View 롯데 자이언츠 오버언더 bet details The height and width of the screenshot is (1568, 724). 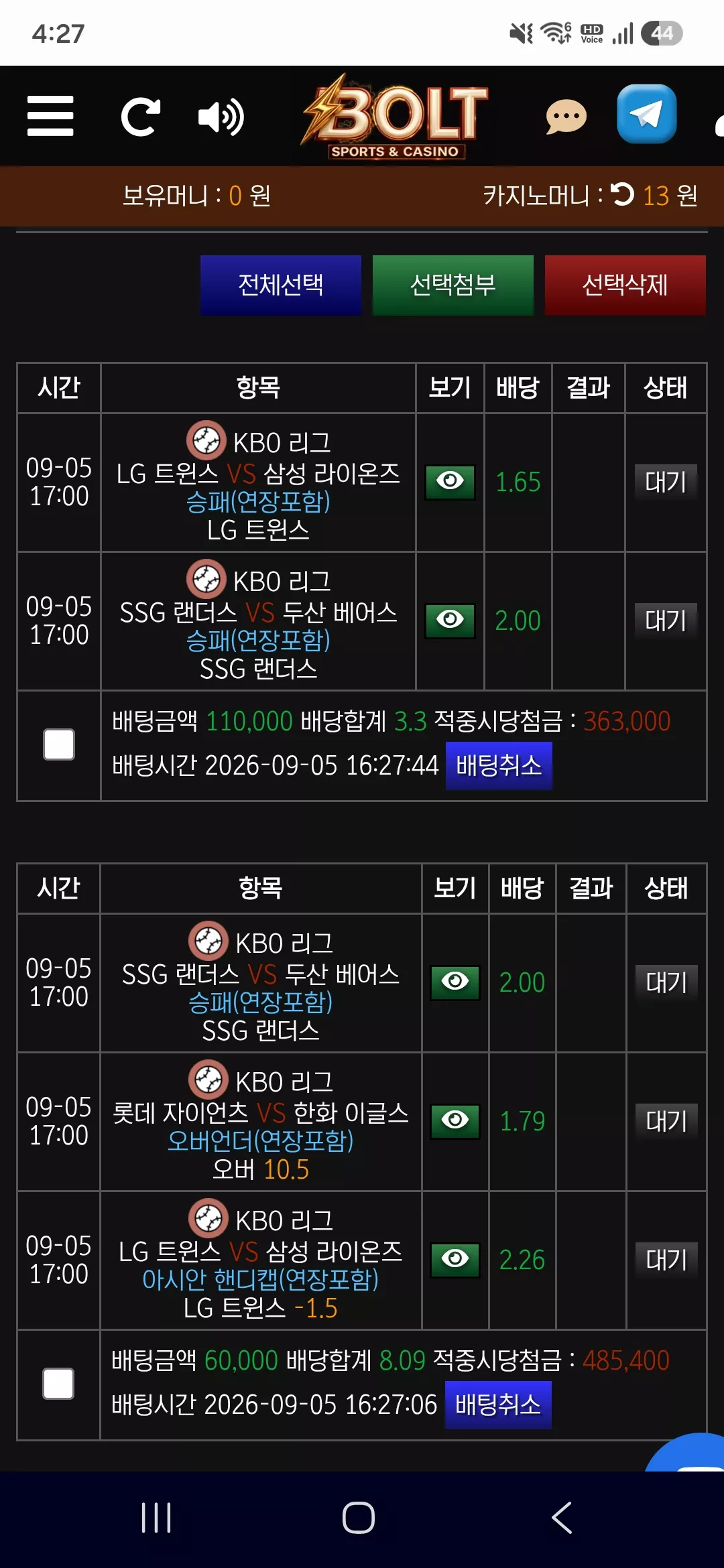tap(455, 1121)
